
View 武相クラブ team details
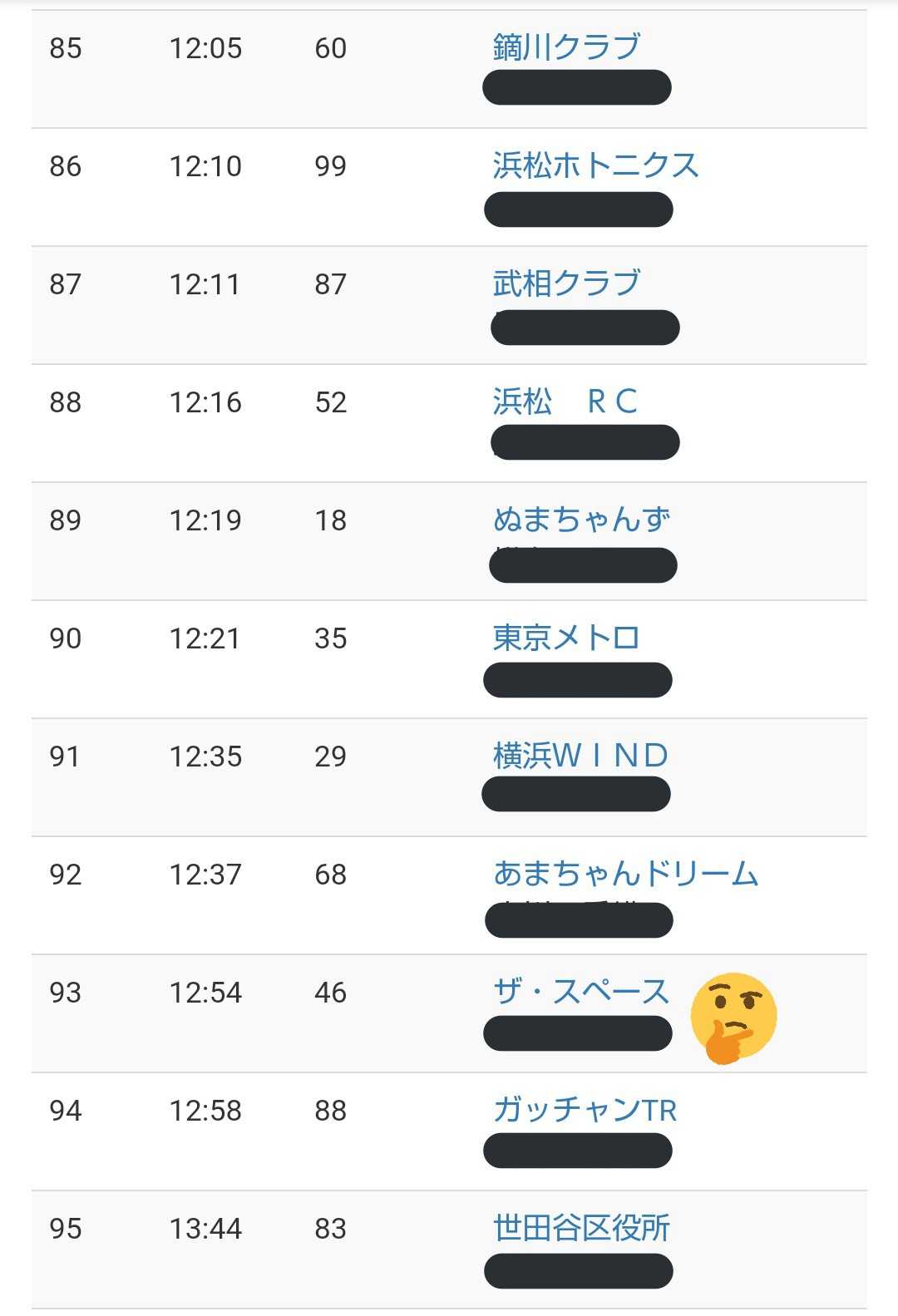(566, 283)
